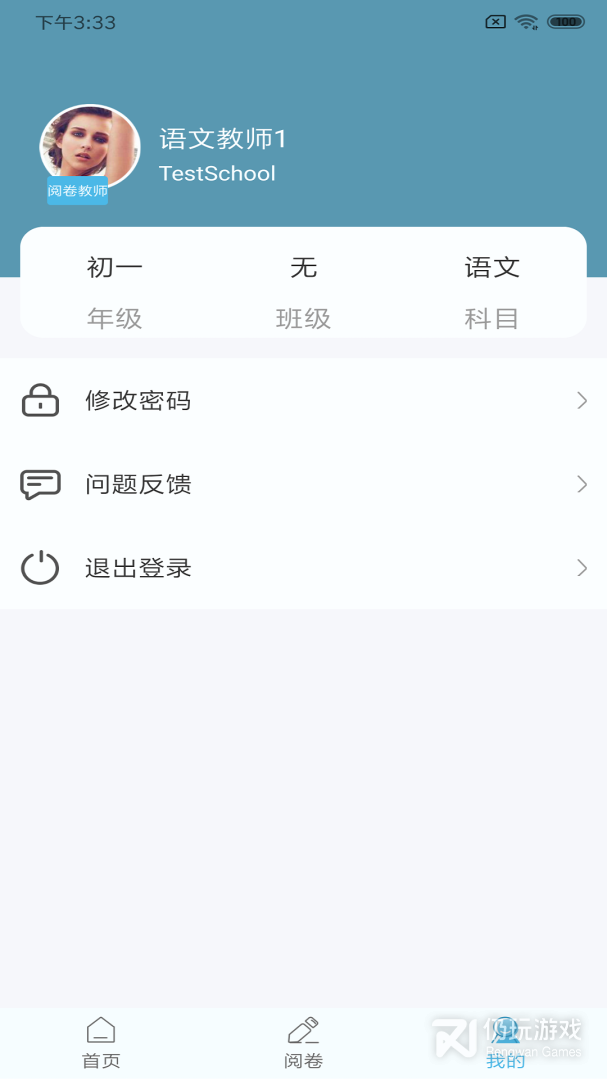Switch to the 首页 tab
This screenshot has height=1080, width=607.
click(x=101, y=1043)
